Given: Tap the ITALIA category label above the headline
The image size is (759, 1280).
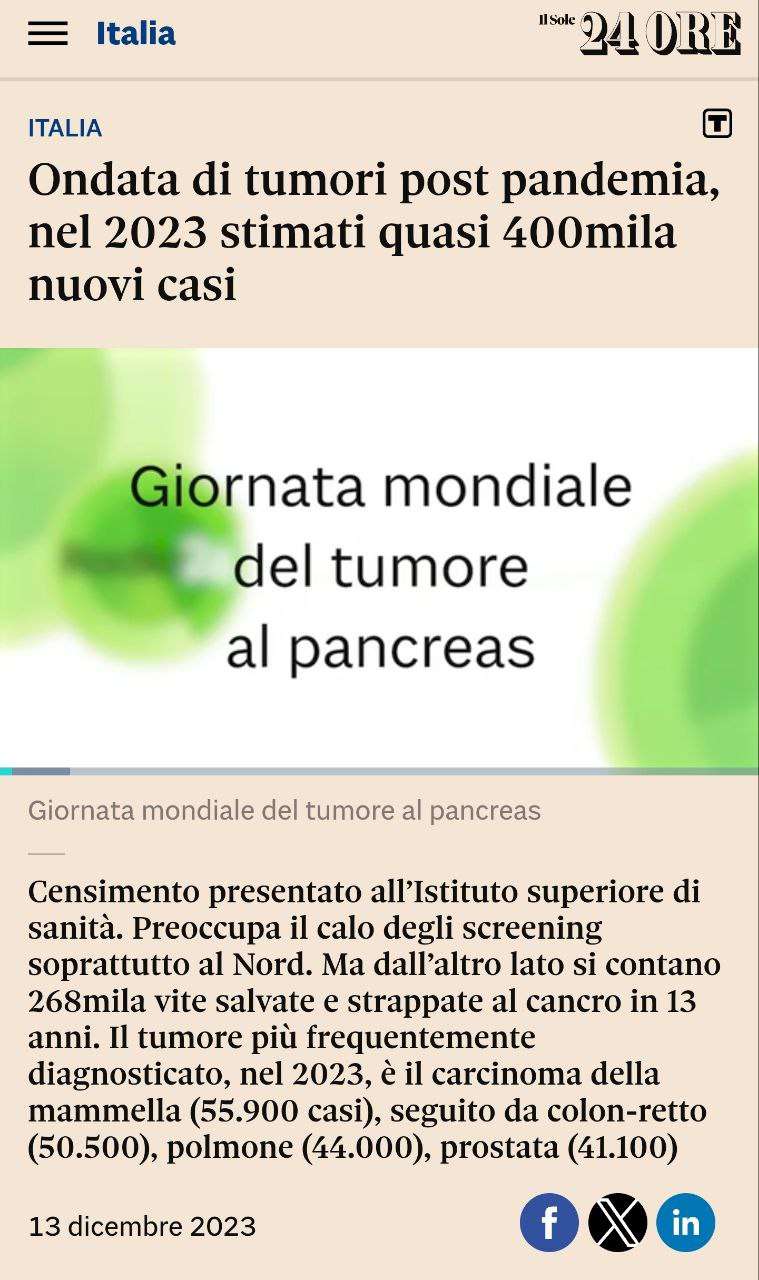Looking at the screenshot, I should (65, 128).
